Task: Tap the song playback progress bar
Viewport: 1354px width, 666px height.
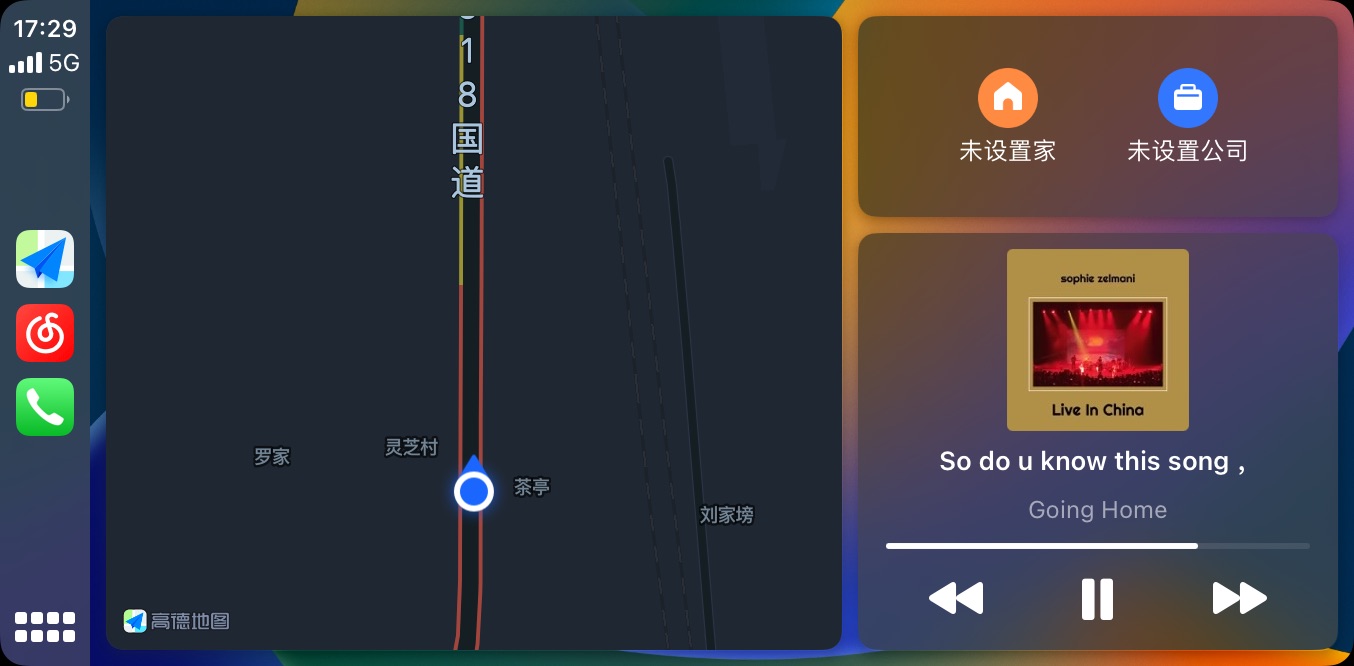Action: tap(1097, 546)
